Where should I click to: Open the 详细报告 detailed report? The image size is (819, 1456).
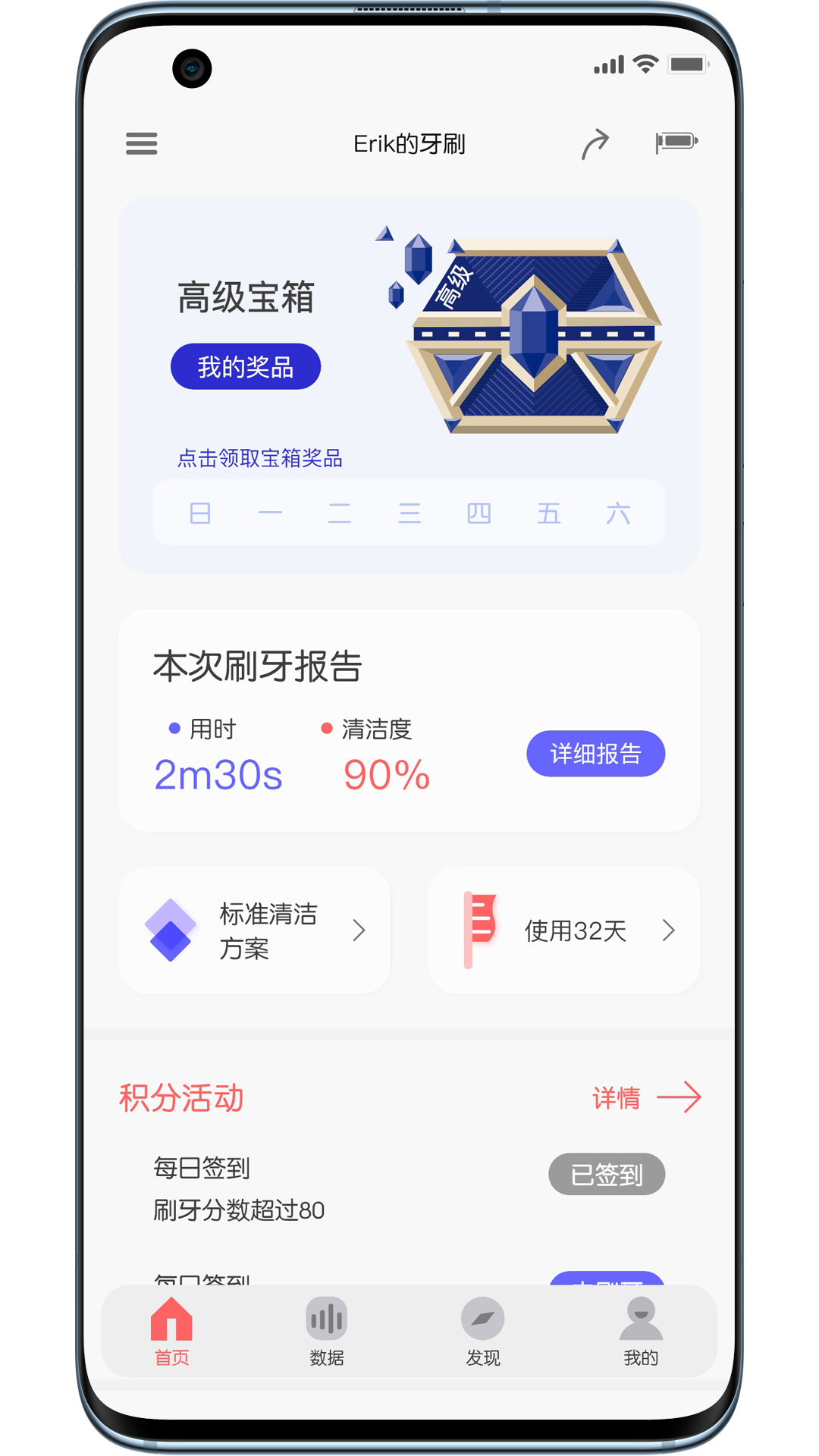pos(595,753)
